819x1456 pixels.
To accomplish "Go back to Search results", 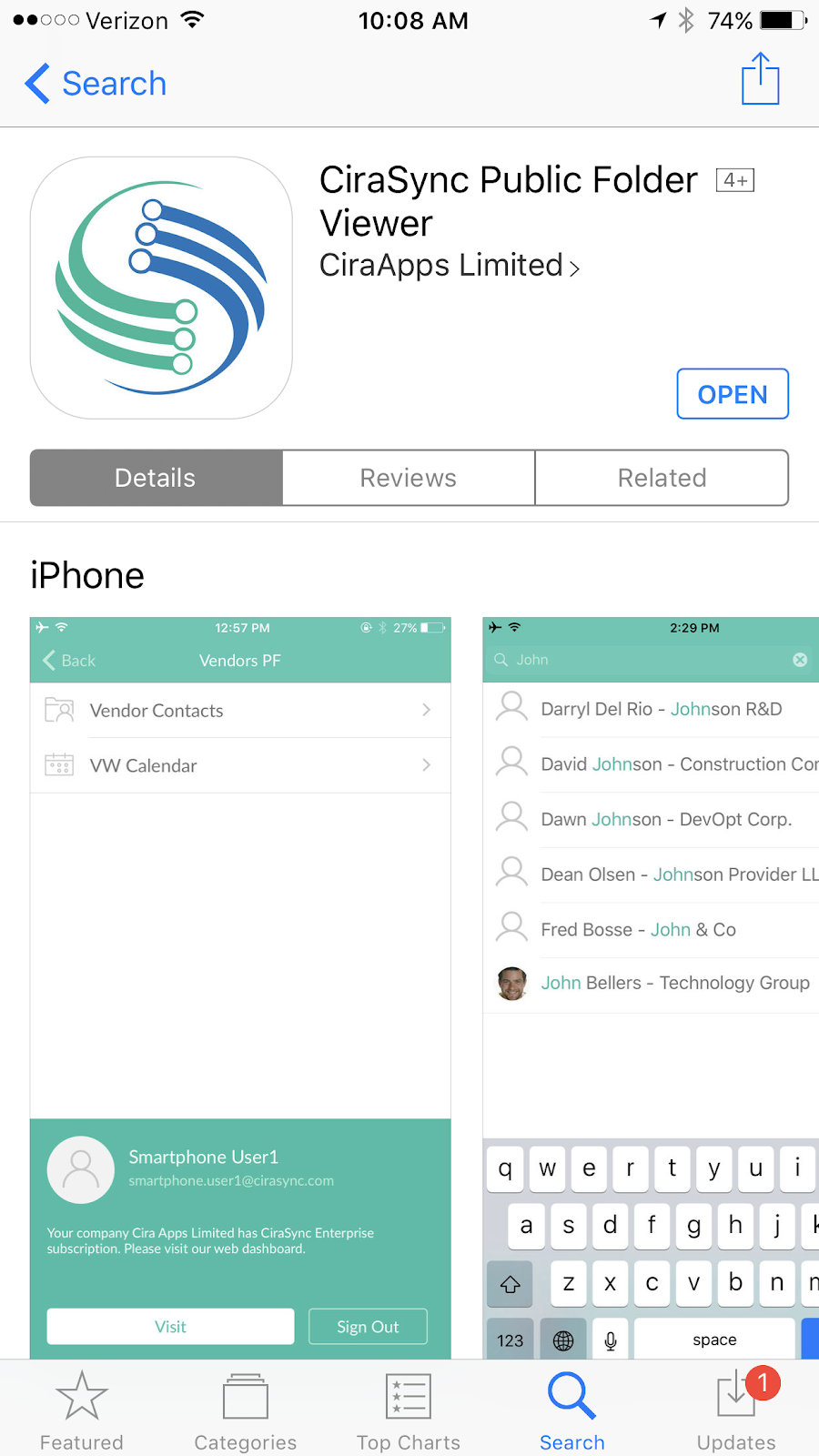I will click(x=96, y=84).
